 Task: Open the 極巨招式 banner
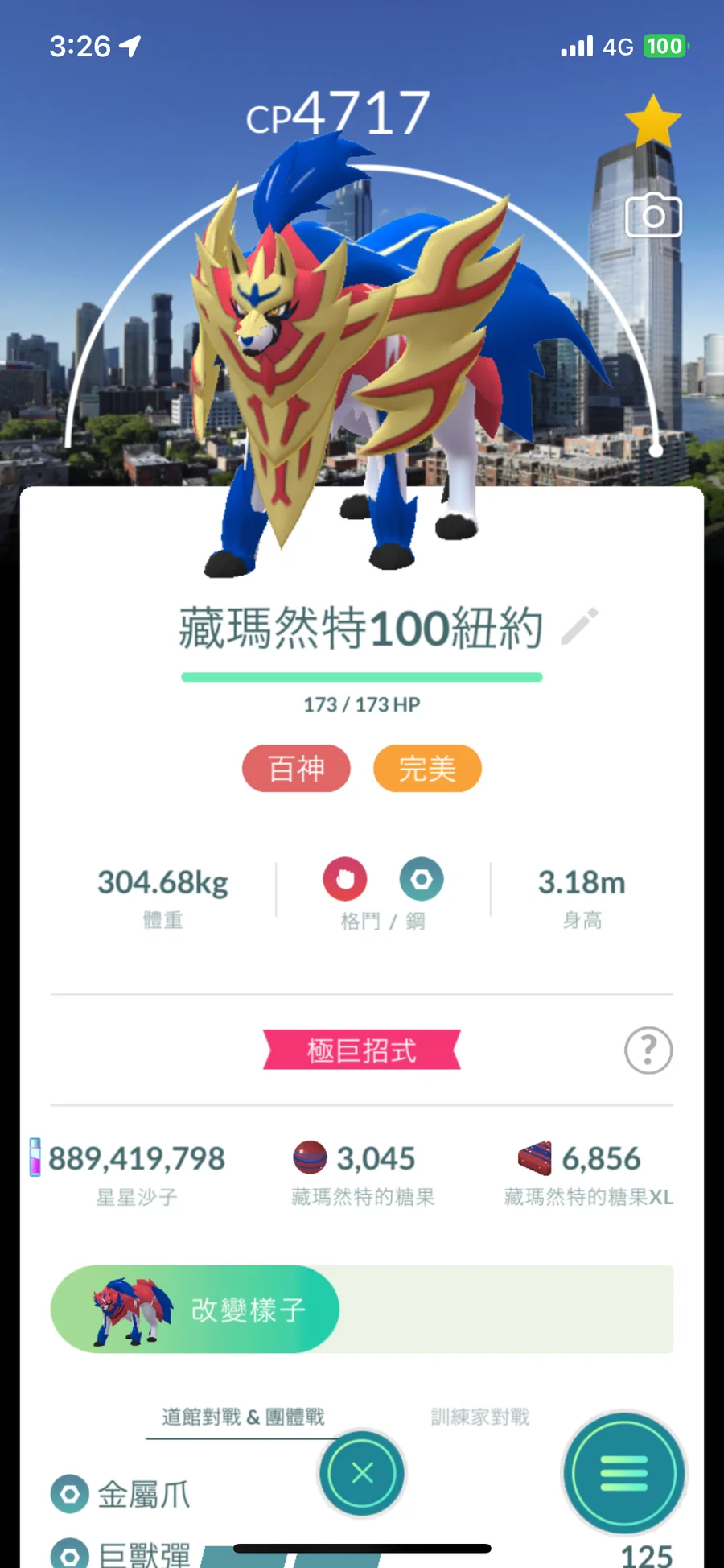[x=361, y=1050]
